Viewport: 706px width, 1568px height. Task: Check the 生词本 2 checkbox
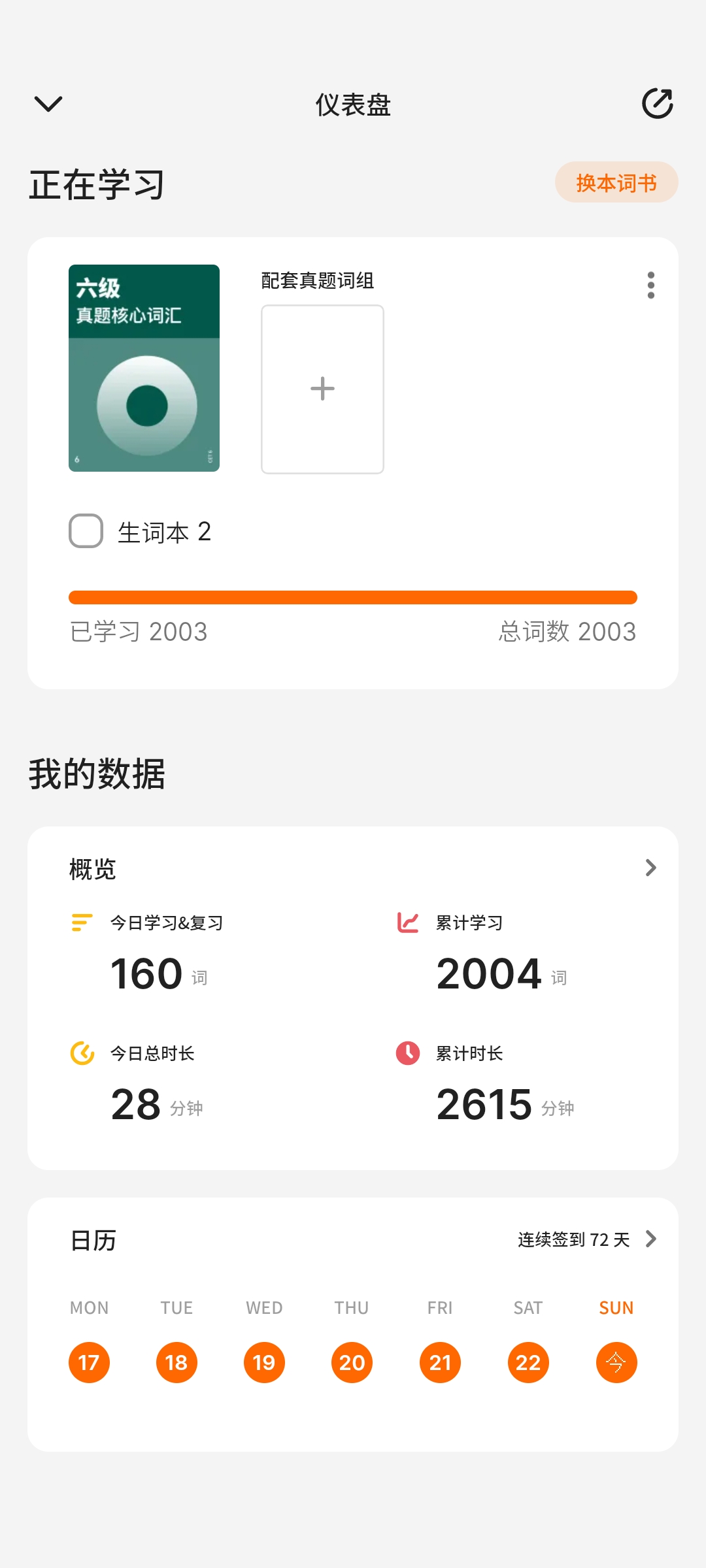click(x=86, y=531)
